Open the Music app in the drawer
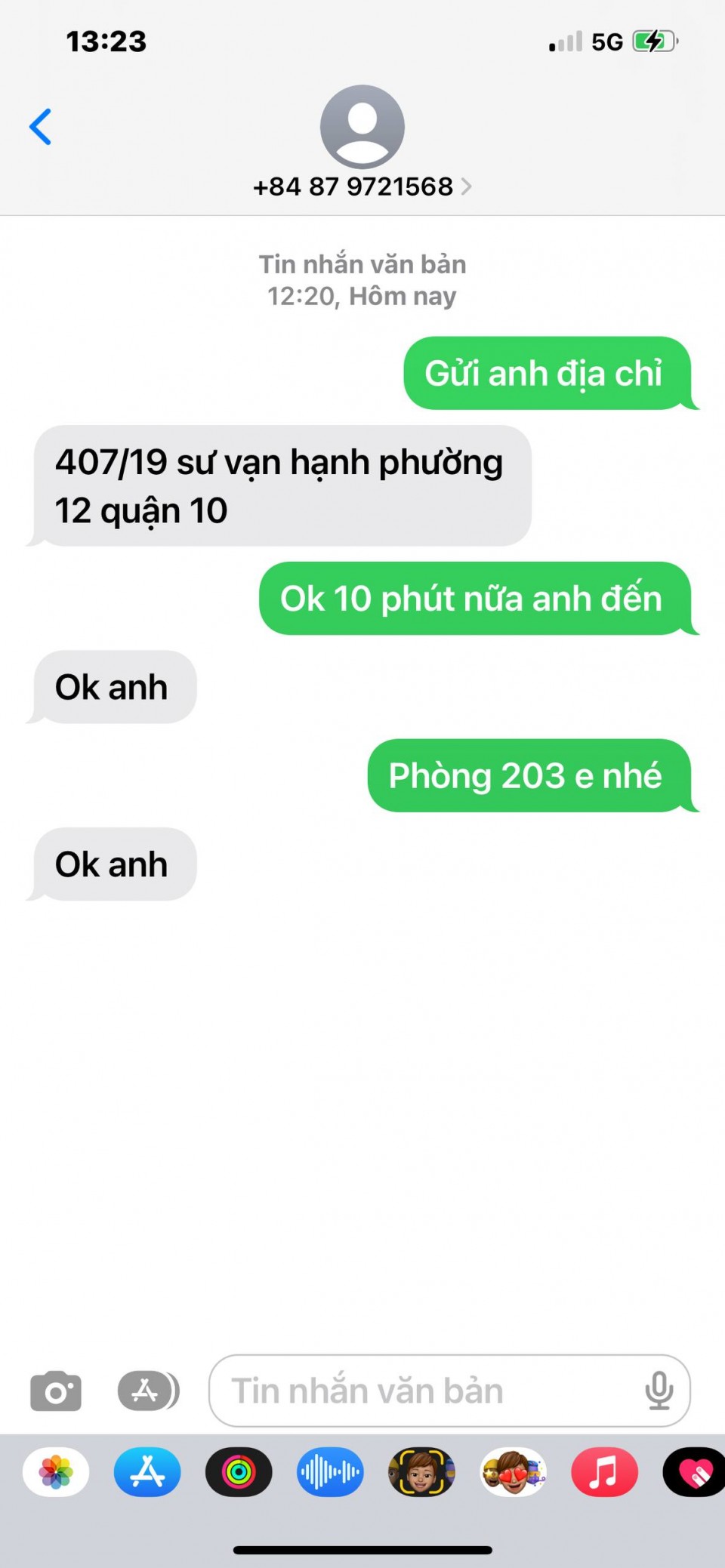 tap(604, 1472)
